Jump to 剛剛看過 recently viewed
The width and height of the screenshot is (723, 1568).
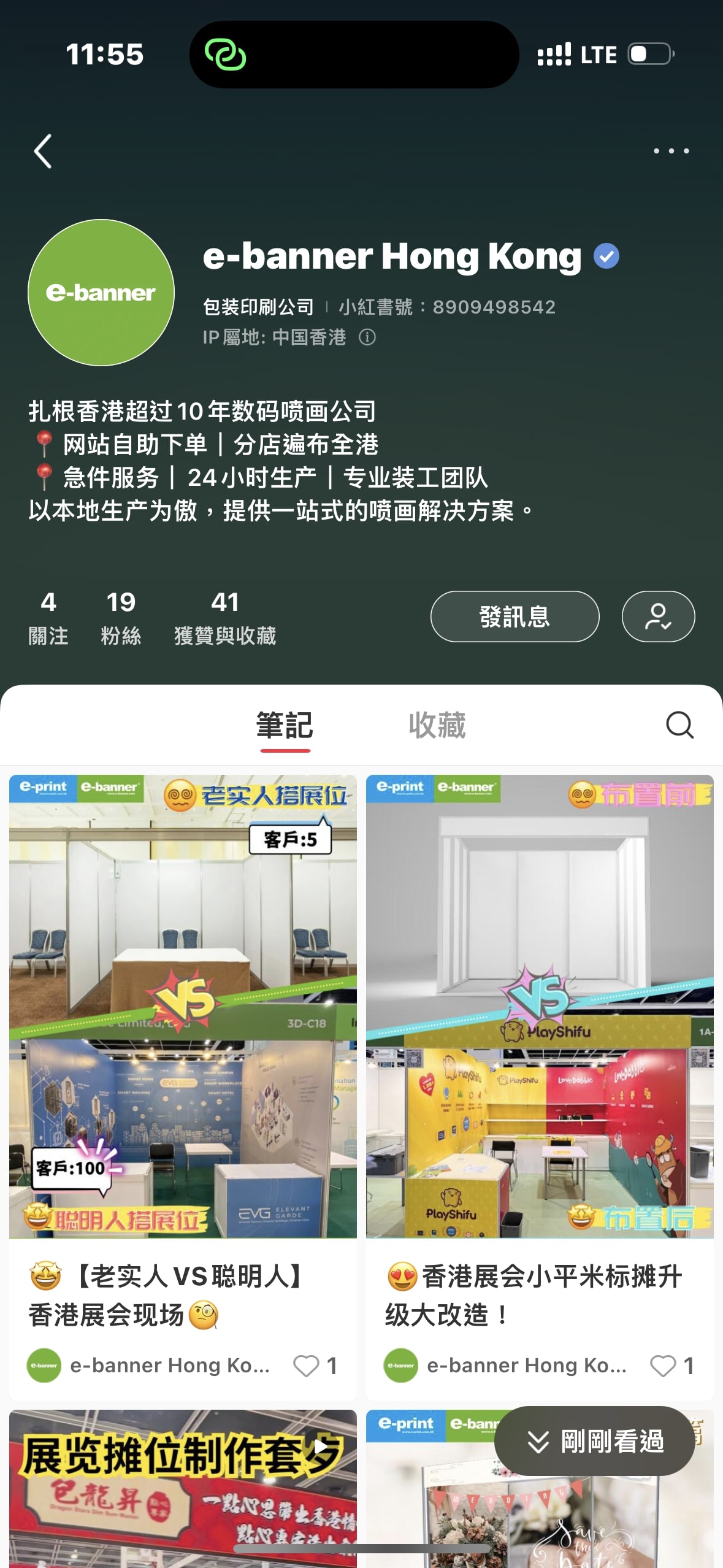(x=594, y=1441)
